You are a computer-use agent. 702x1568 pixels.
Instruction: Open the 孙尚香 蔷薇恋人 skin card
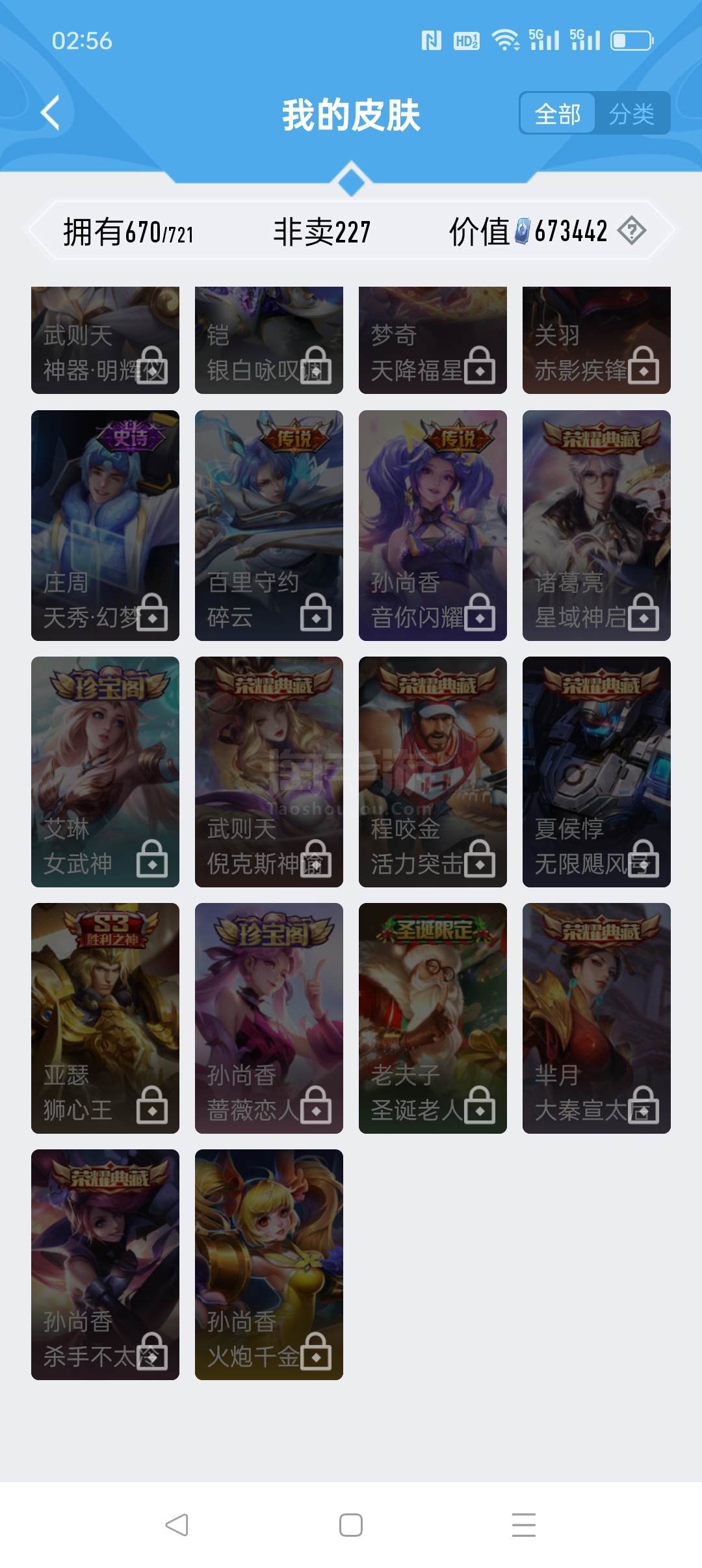pos(269,1018)
